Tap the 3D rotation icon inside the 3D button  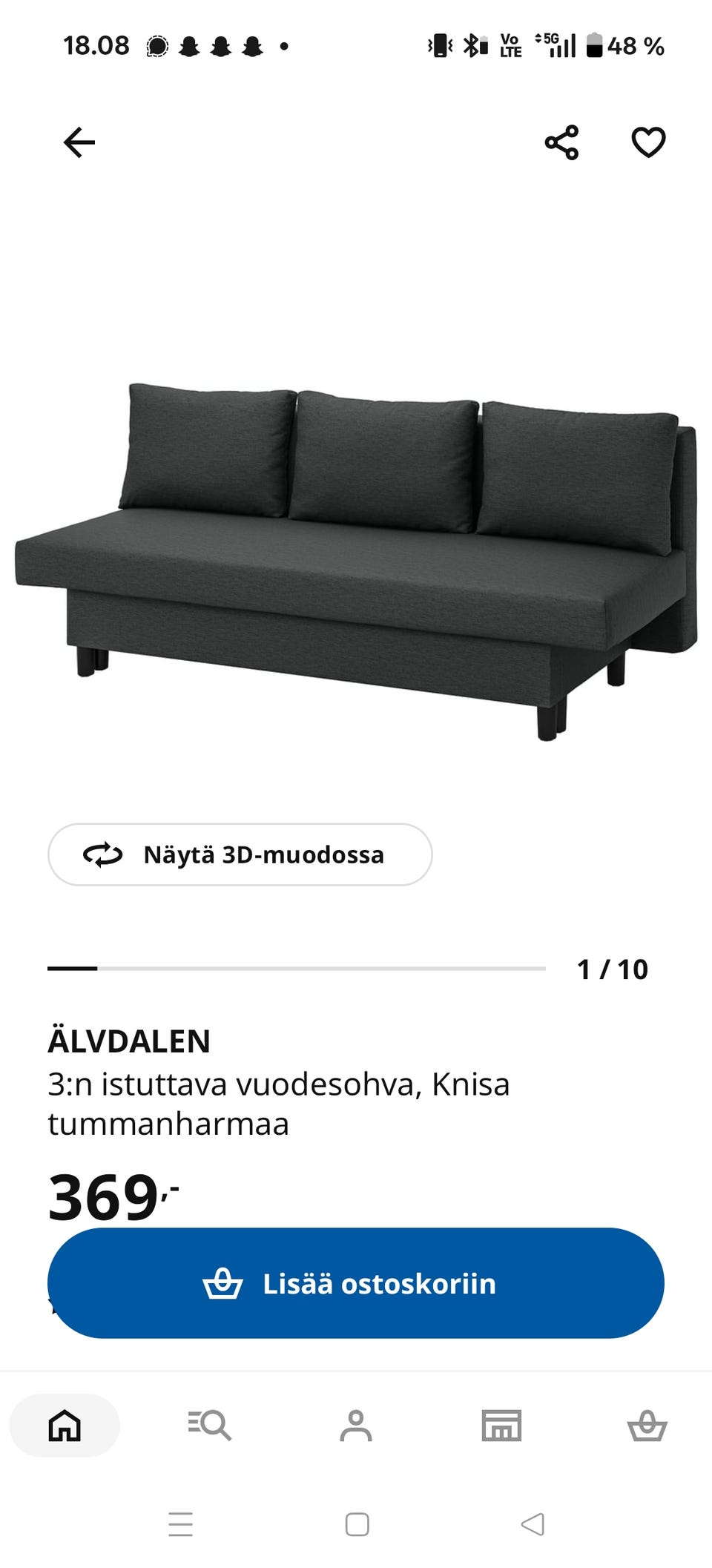[x=102, y=854]
